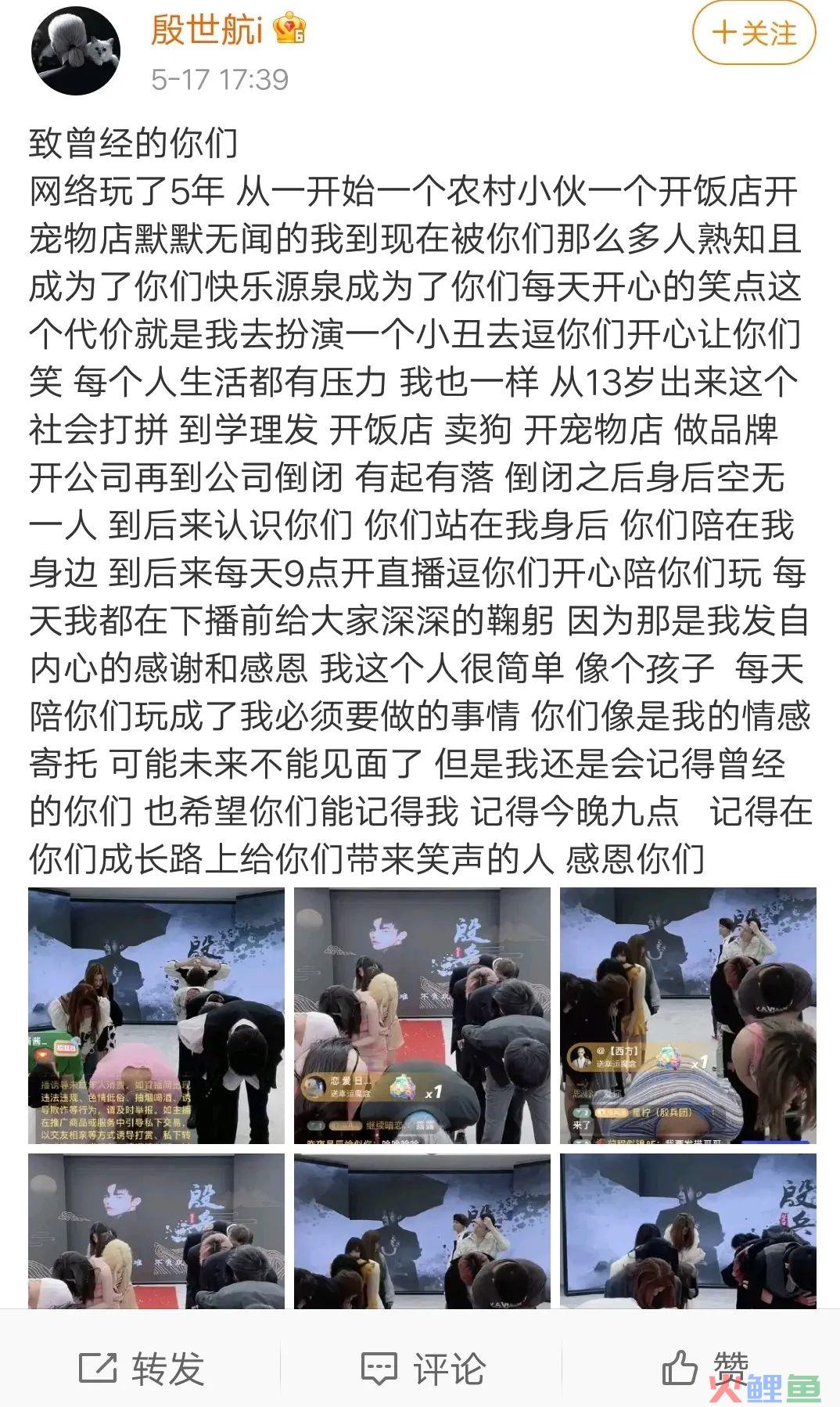The width and height of the screenshot is (840, 1407).
Task: Open the photo with the @【西方】 gift banner
Action: coord(687,1015)
